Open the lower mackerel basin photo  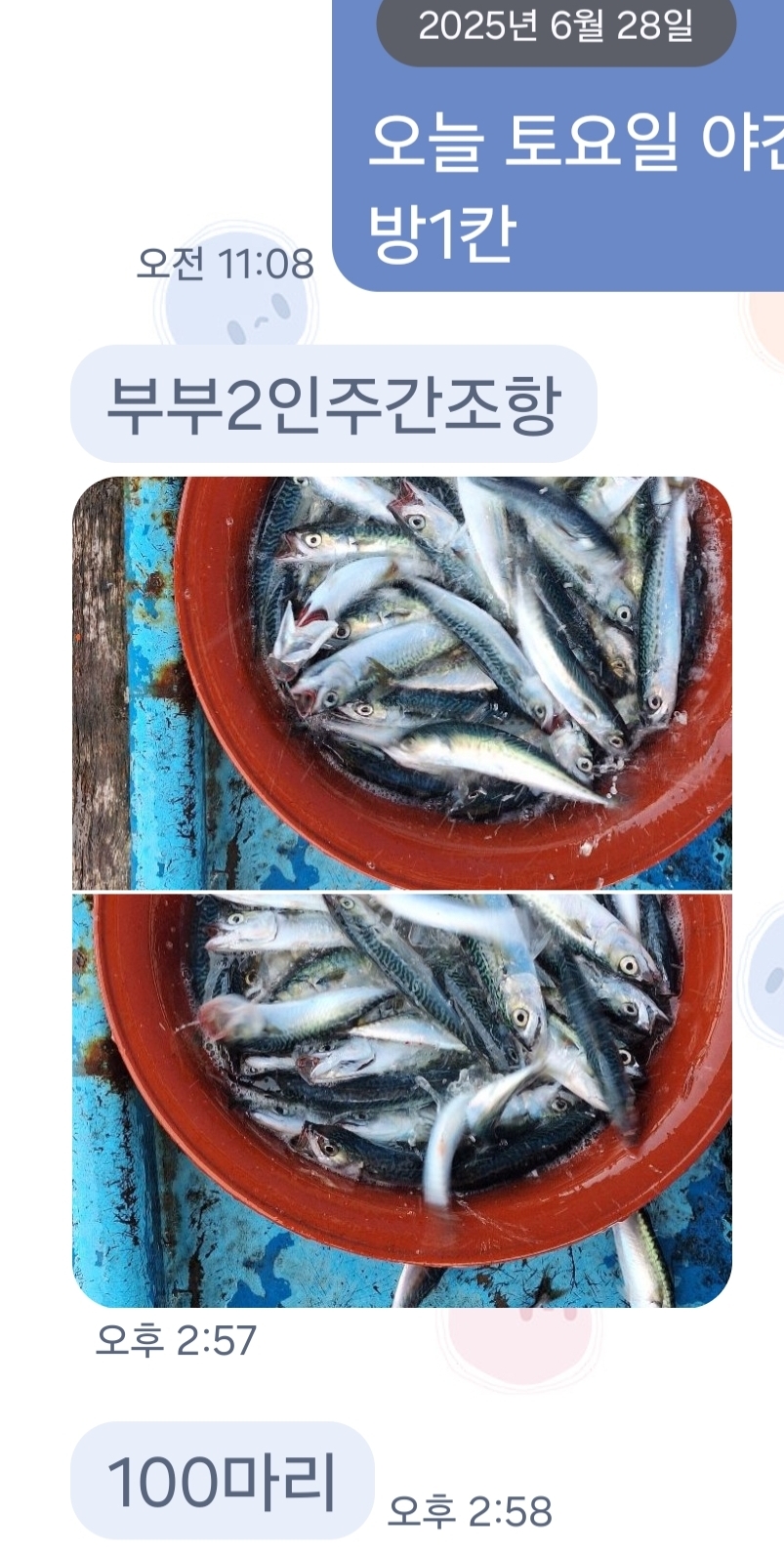pyautogui.click(x=401, y=1101)
